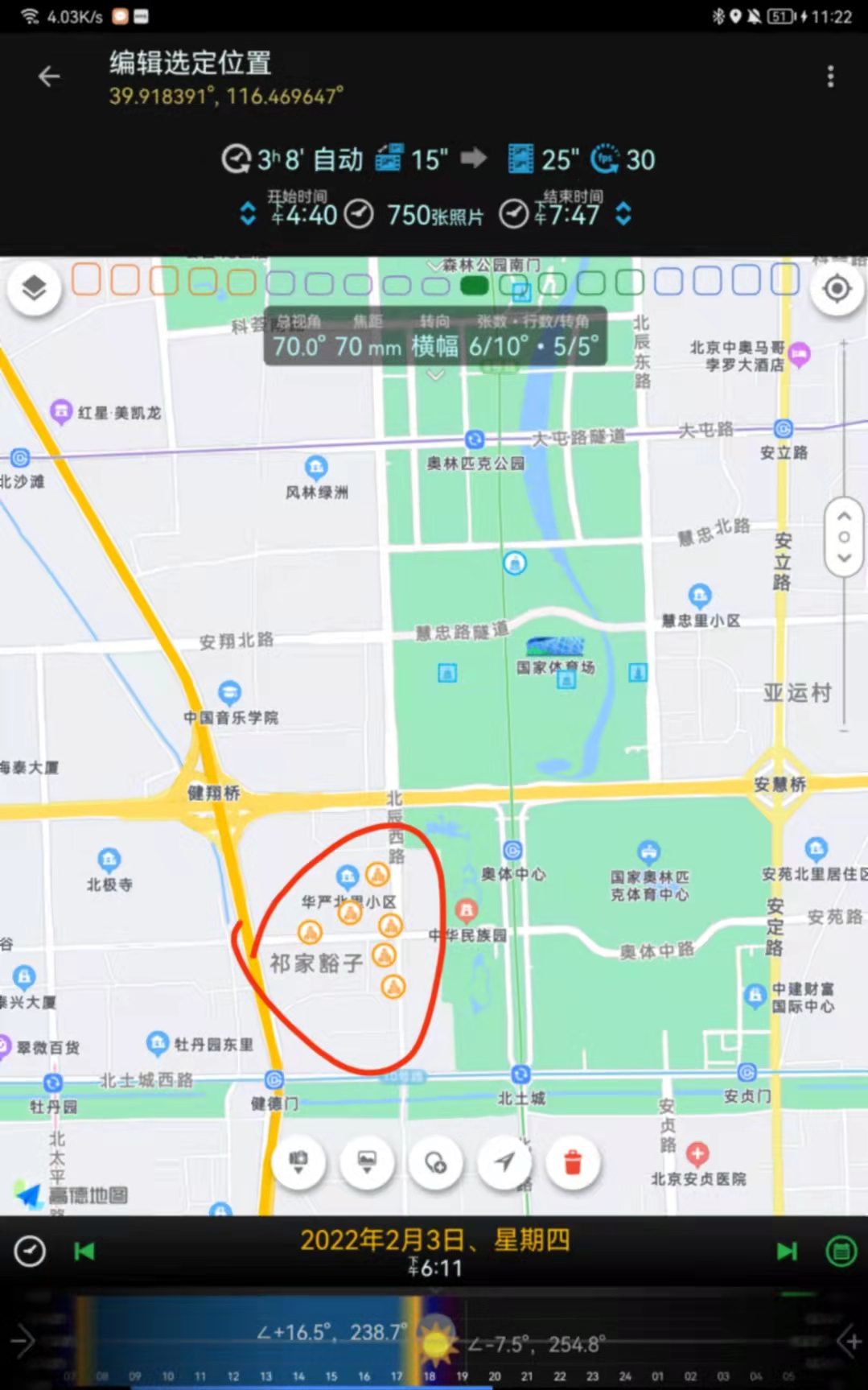Open the camera drop-down button
Viewport: 868px width, 1390px height.
click(298, 1161)
